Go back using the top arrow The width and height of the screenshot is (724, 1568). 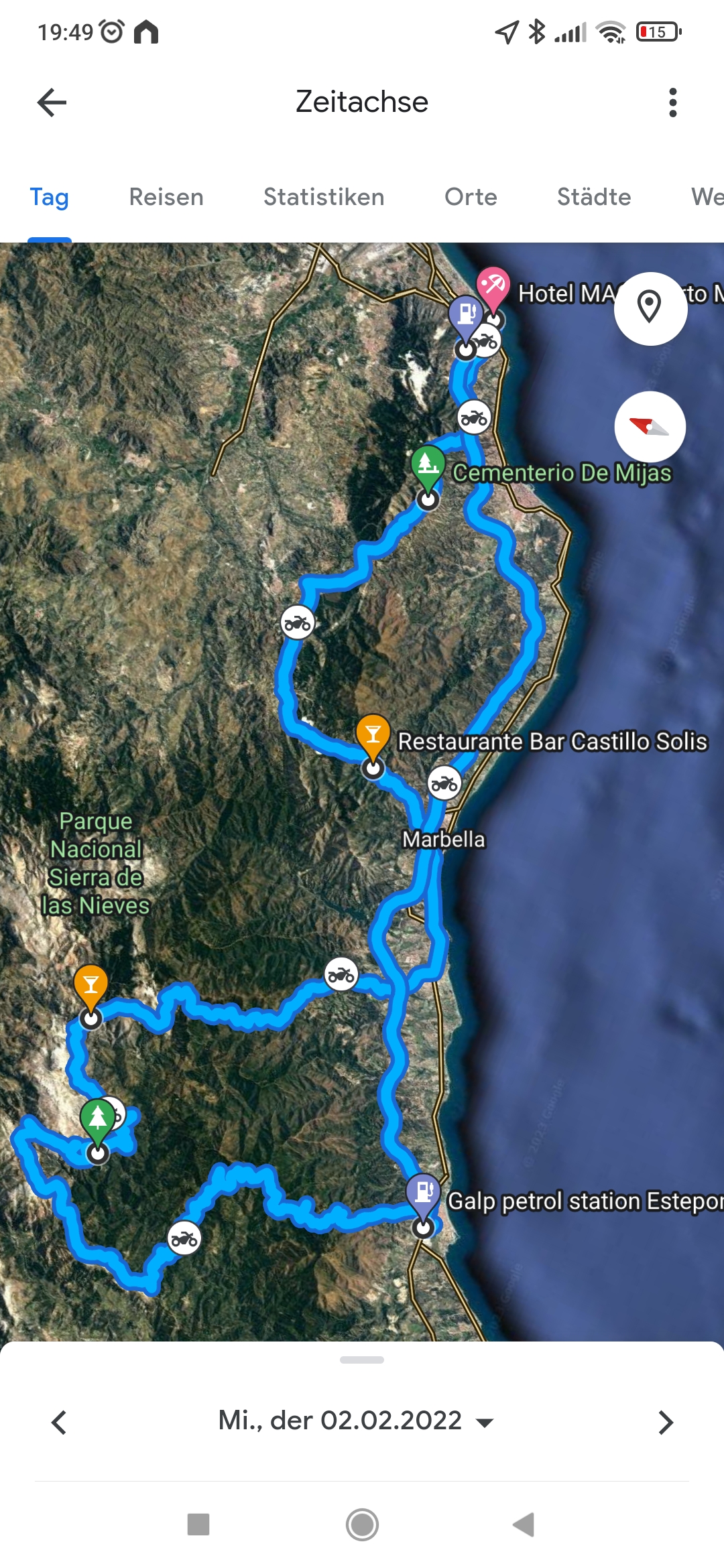pos(52,103)
